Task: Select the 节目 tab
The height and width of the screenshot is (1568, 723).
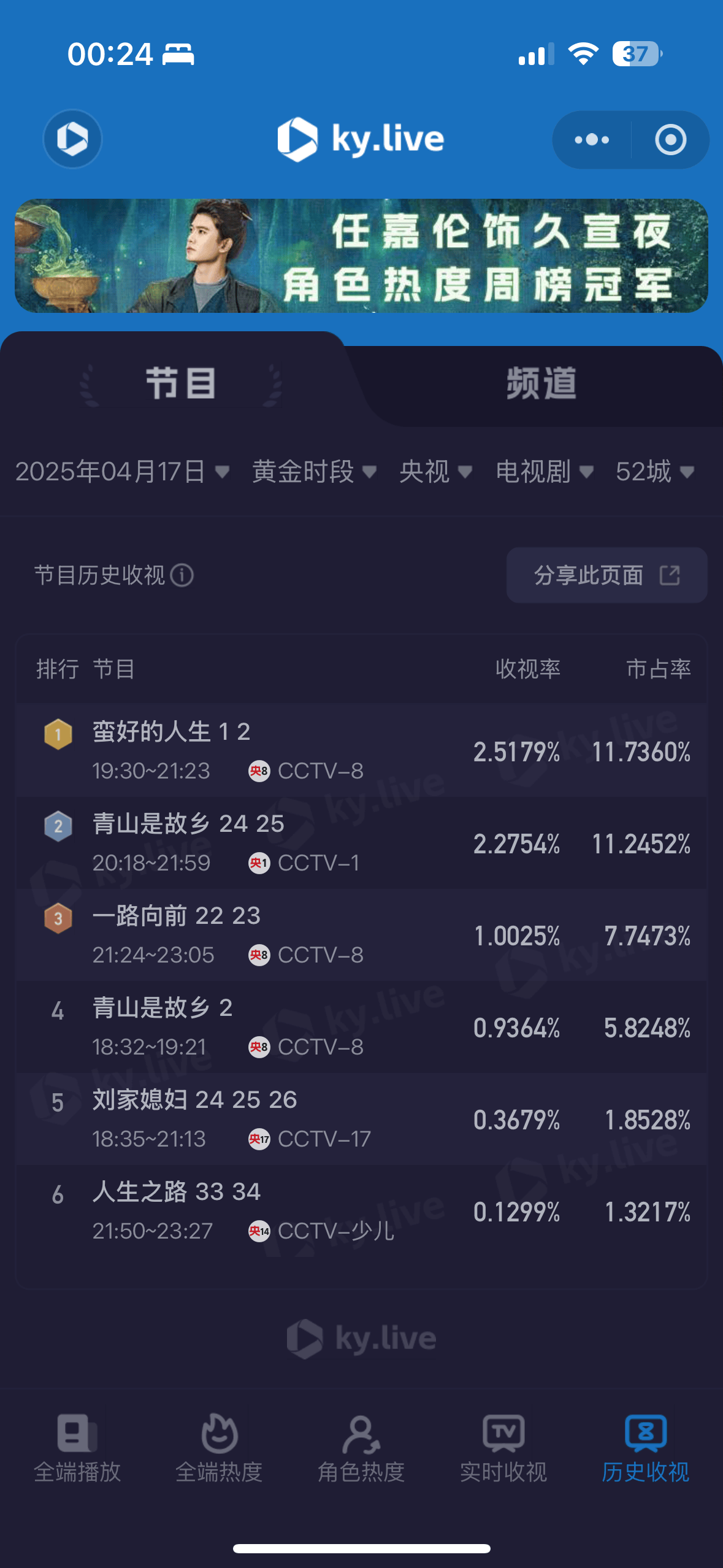Action: click(x=180, y=384)
